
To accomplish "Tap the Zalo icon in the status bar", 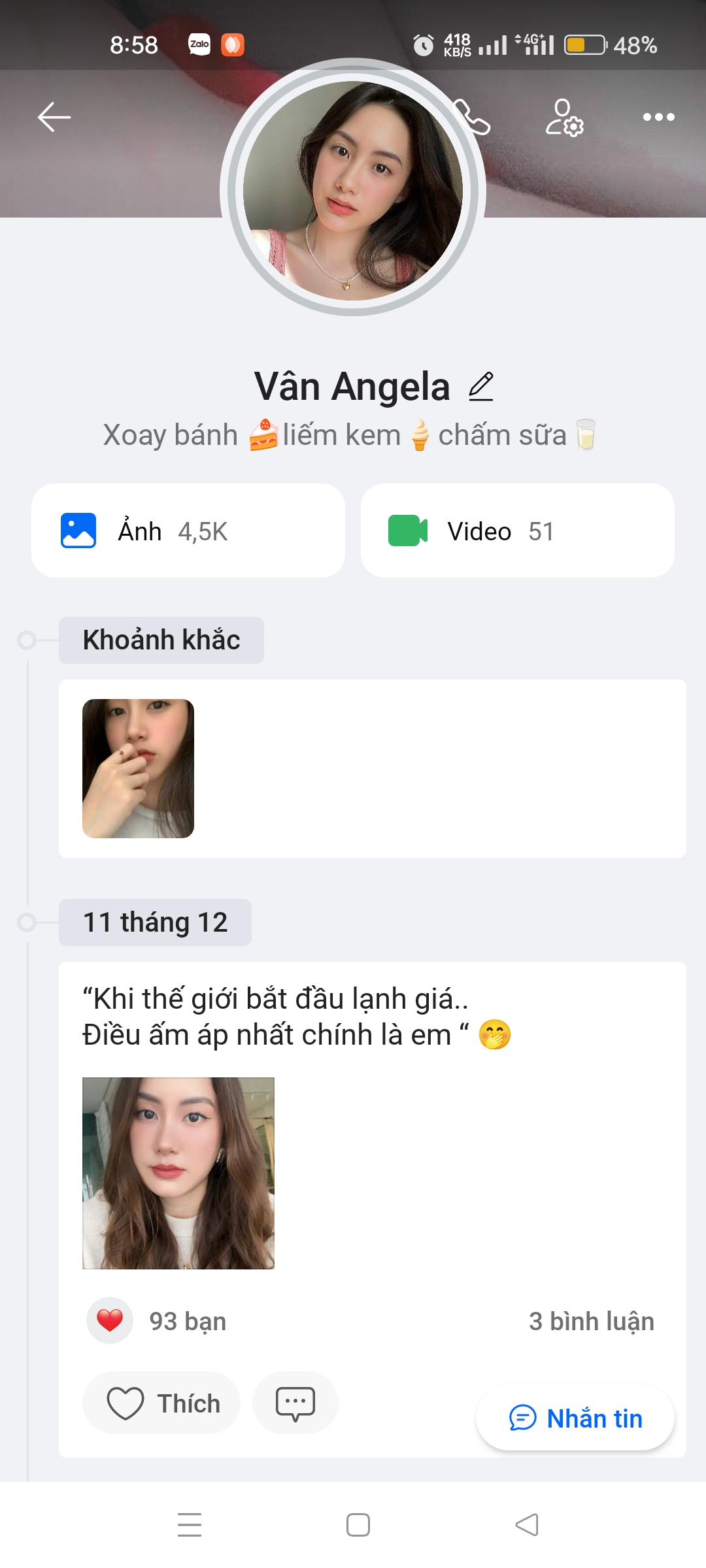I will [198, 44].
